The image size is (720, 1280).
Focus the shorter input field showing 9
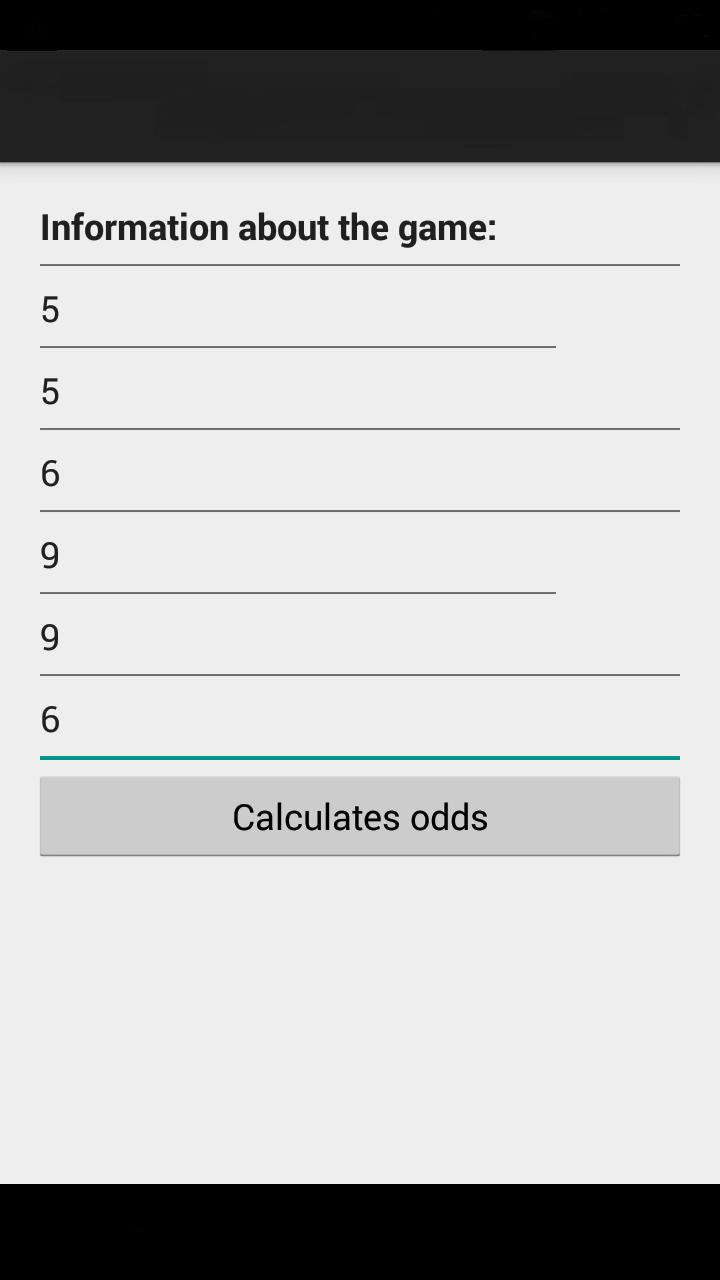click(x=297, y=556)
